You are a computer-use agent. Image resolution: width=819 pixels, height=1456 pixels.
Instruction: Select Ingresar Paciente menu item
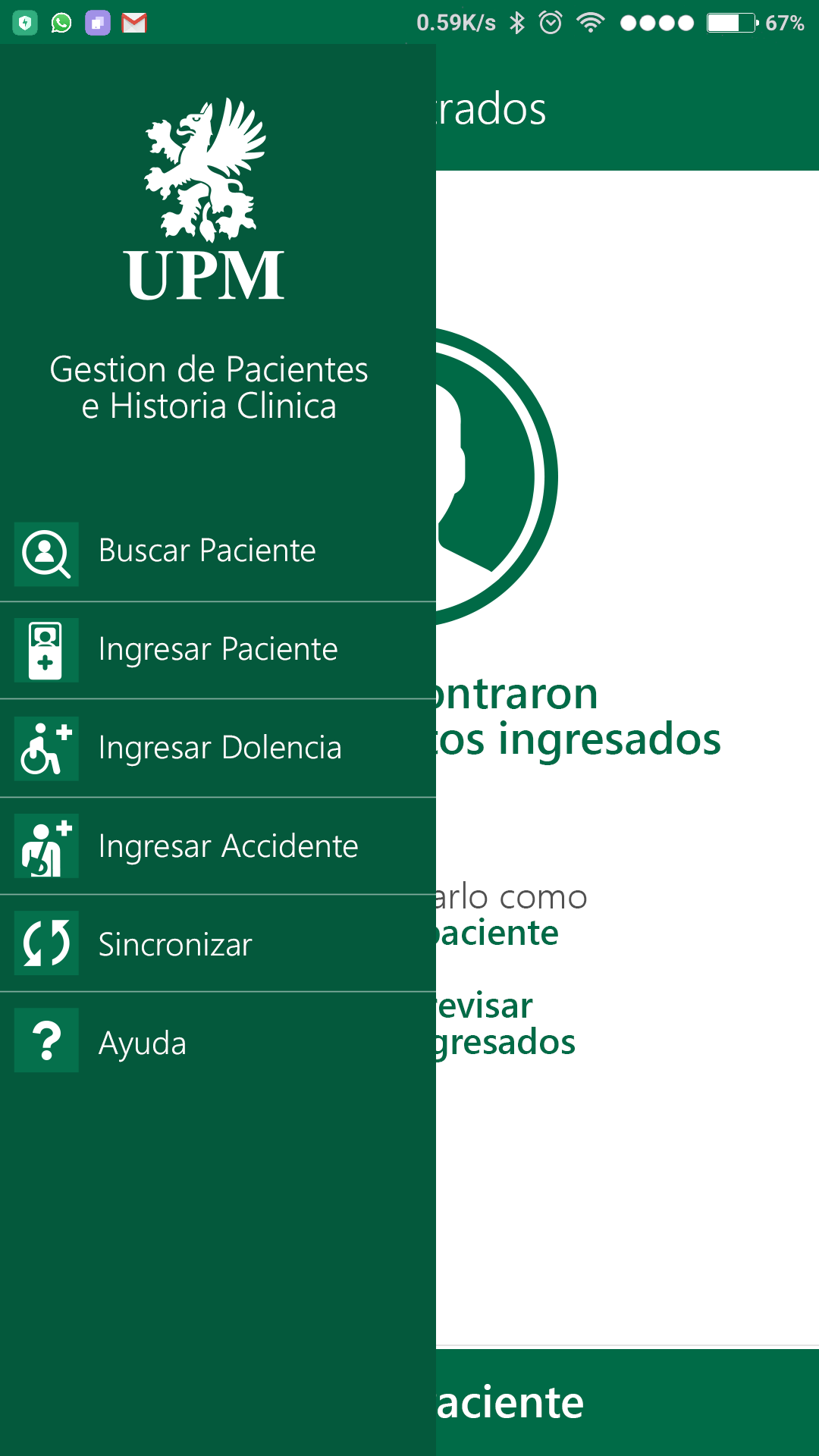point(217,650)
